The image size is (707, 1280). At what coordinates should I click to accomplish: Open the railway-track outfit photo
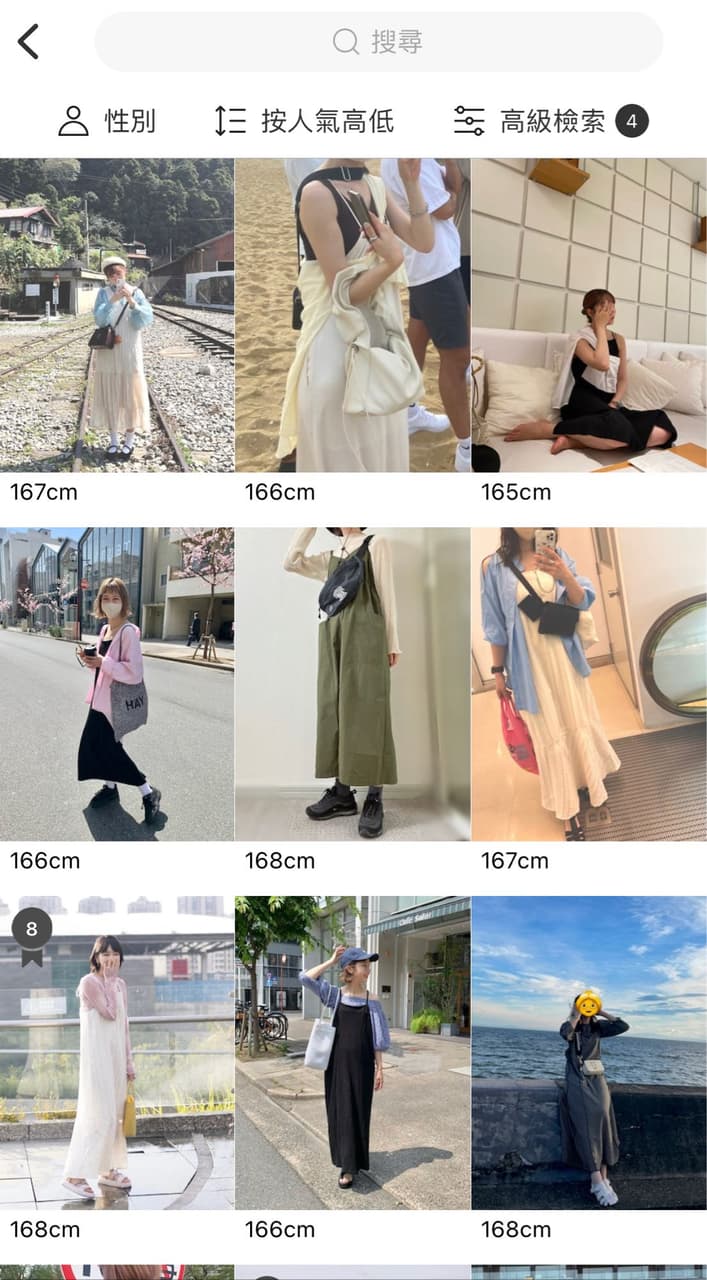click(x=117, y=315)
